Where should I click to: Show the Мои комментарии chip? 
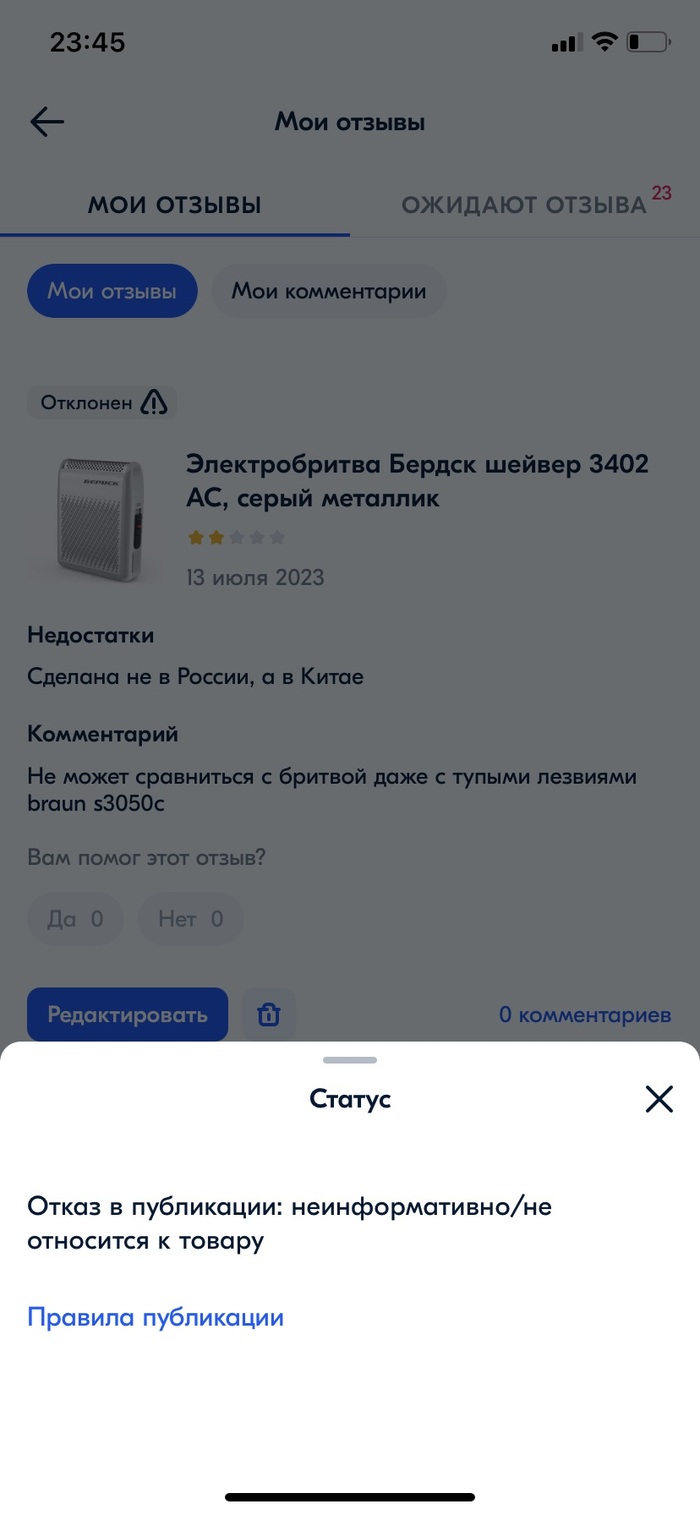point(329,291)
